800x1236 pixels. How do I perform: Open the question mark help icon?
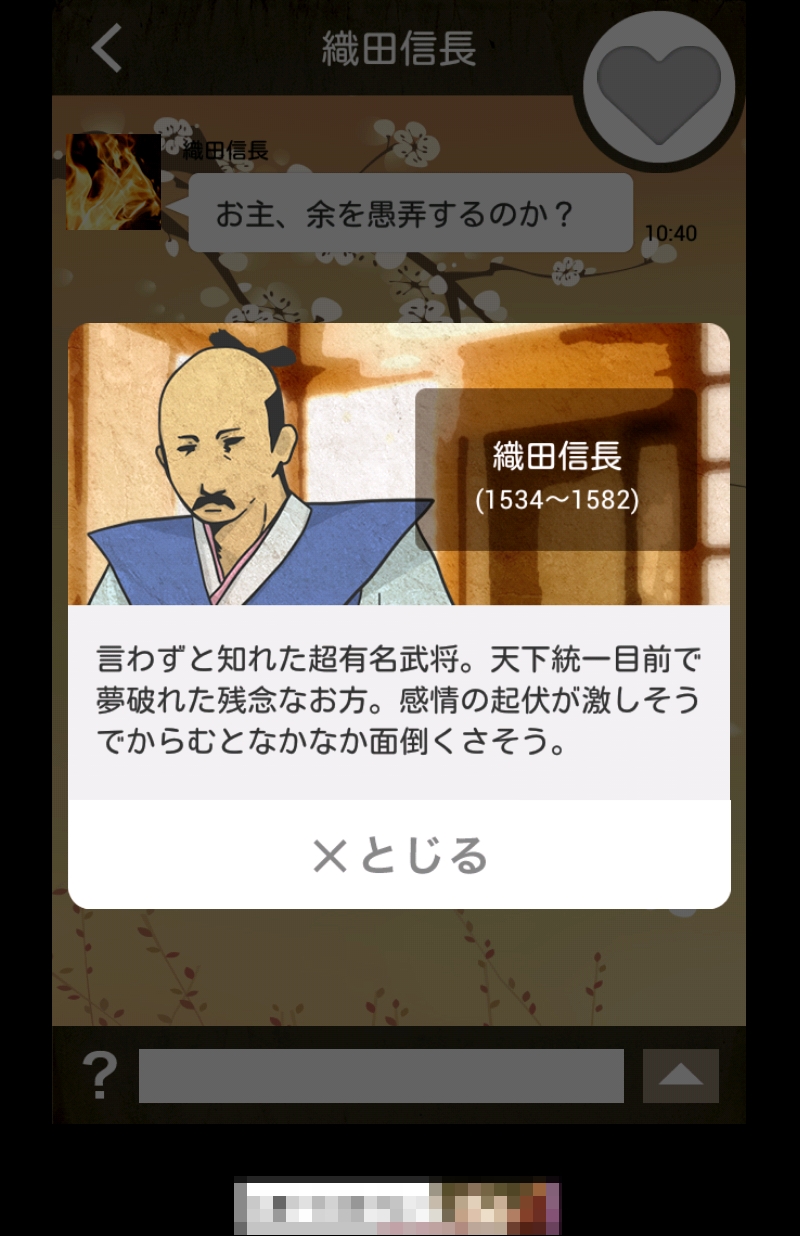[x=99, y=1076]
